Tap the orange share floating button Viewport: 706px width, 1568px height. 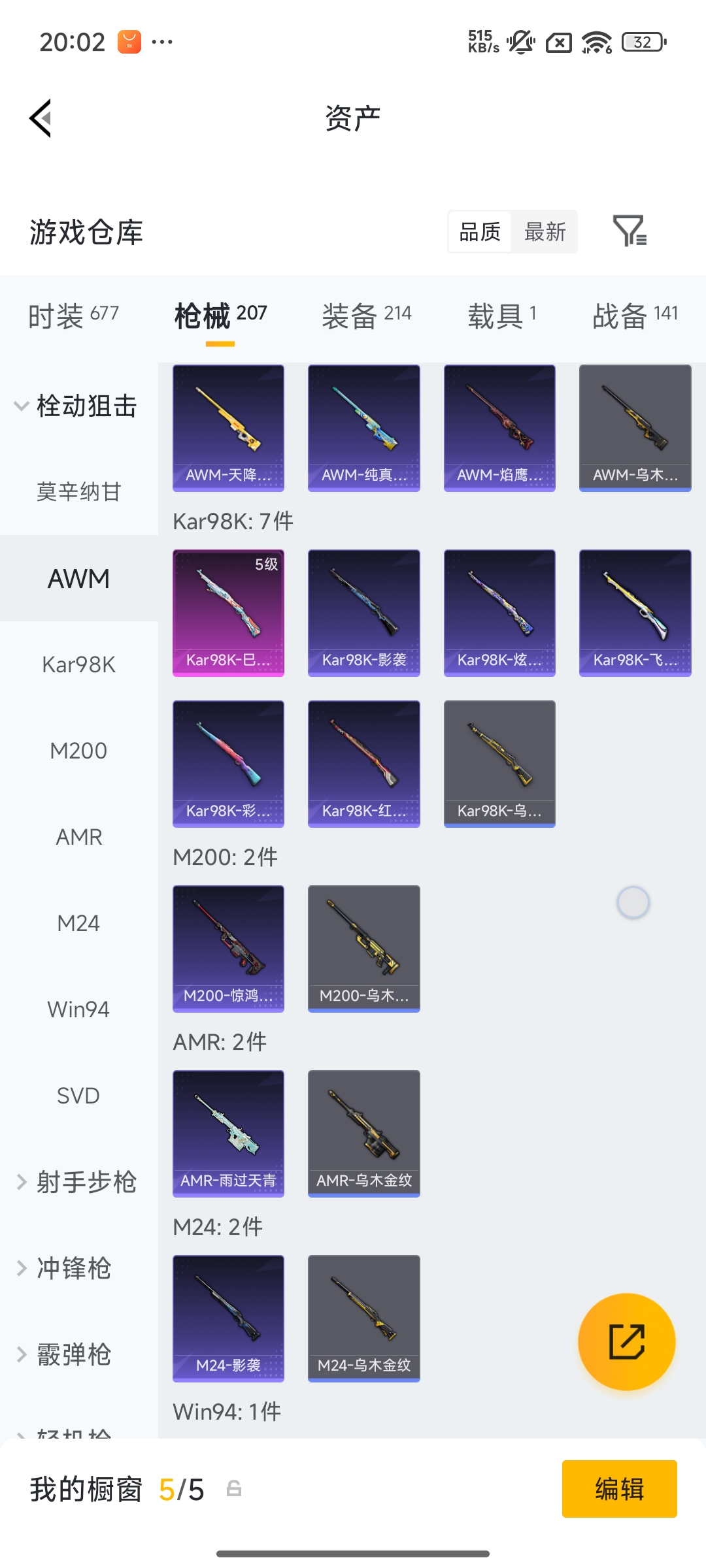click(626, 1341)
